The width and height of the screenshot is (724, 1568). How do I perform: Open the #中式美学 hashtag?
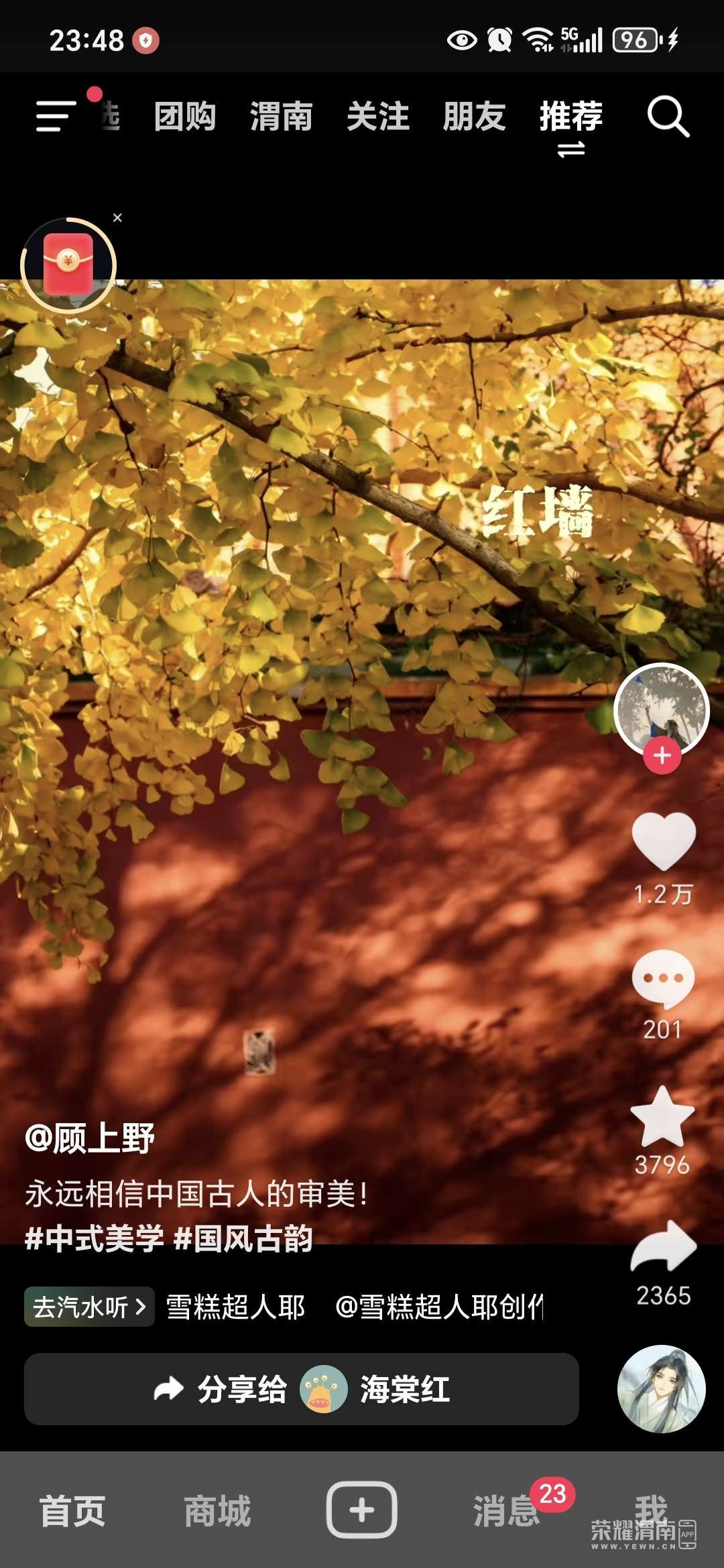(95, 1238)
